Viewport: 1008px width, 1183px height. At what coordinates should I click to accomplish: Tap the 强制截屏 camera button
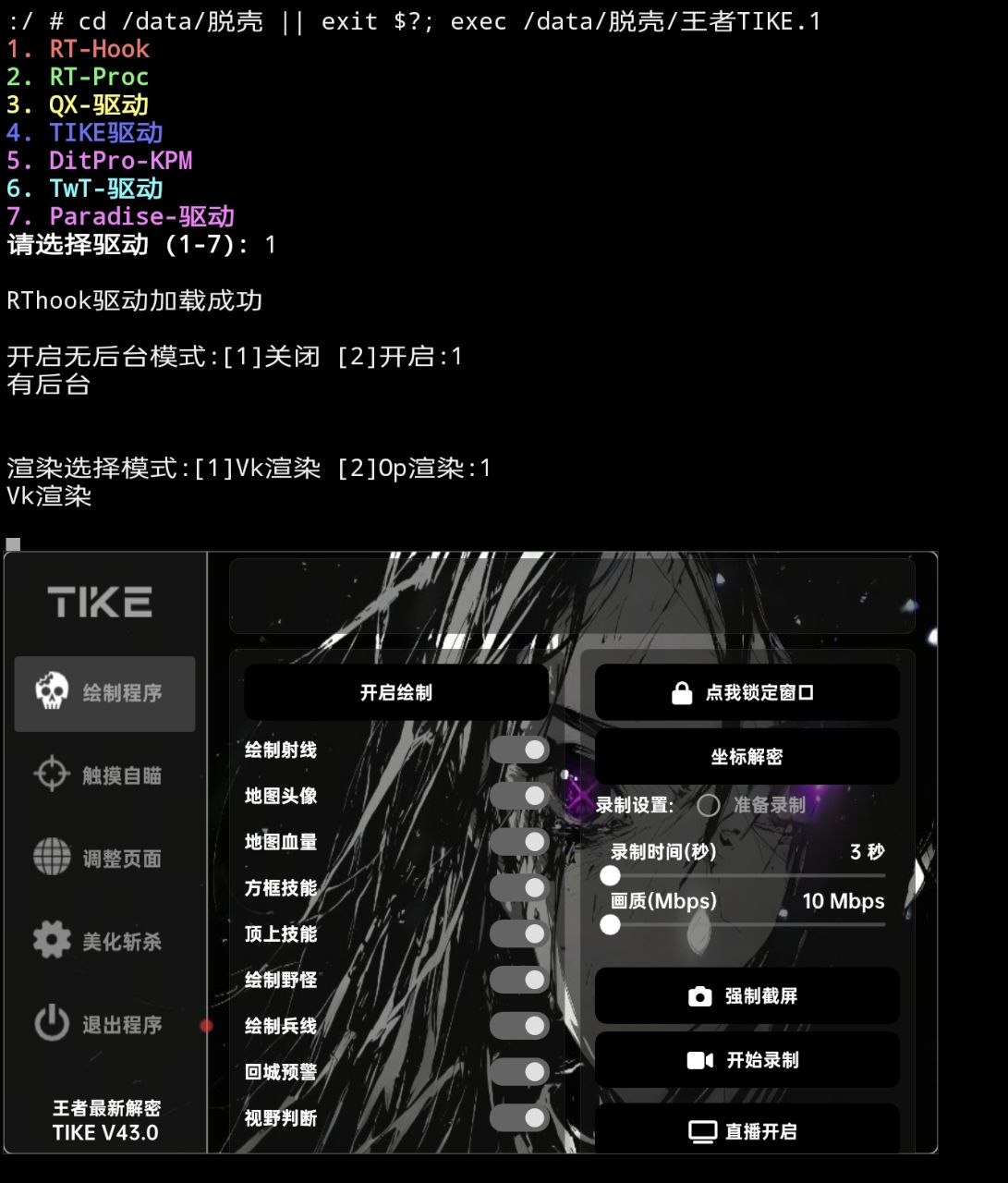tap(747, 996)
